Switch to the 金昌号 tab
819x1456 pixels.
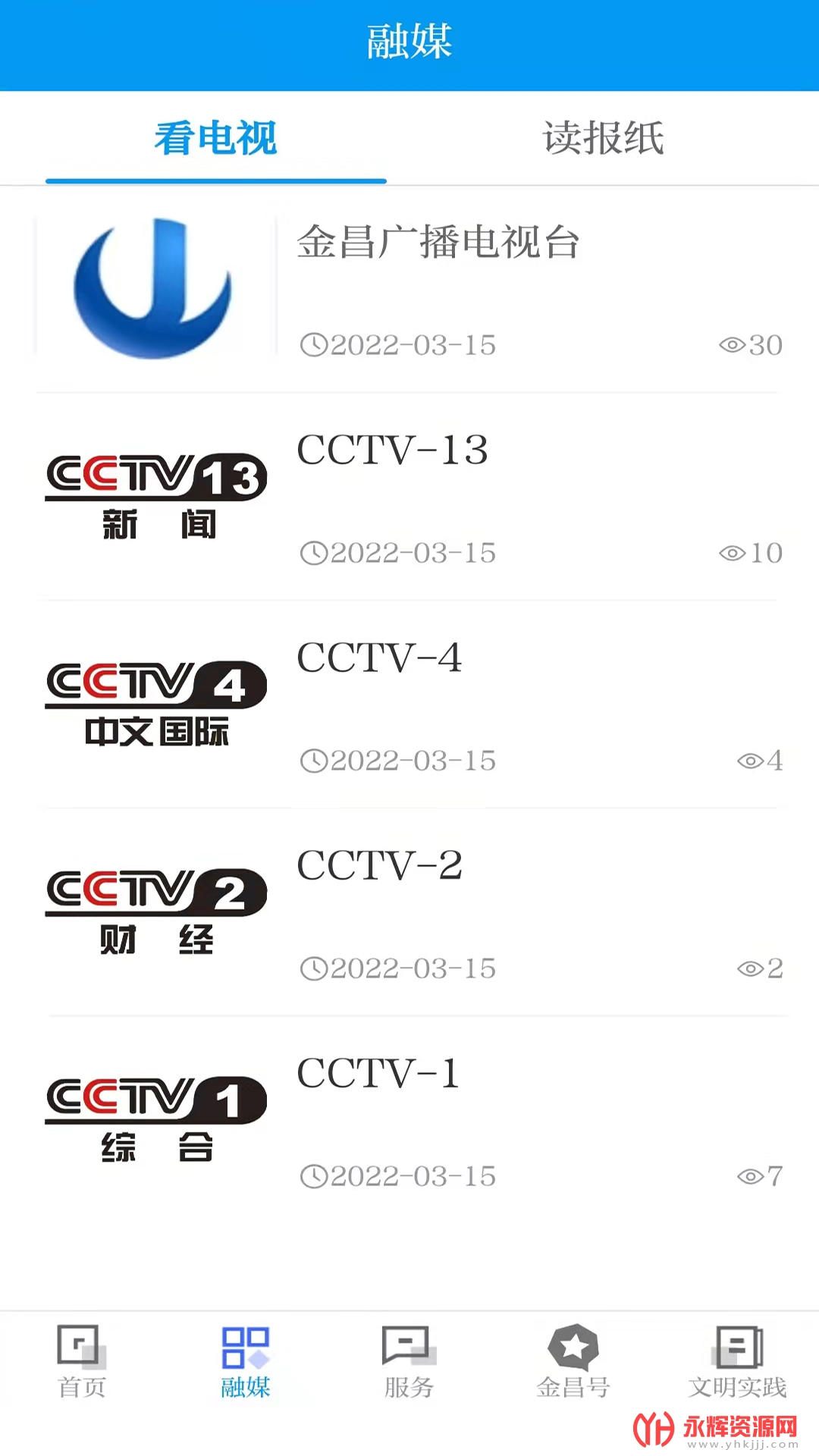tap(573, 1361)
